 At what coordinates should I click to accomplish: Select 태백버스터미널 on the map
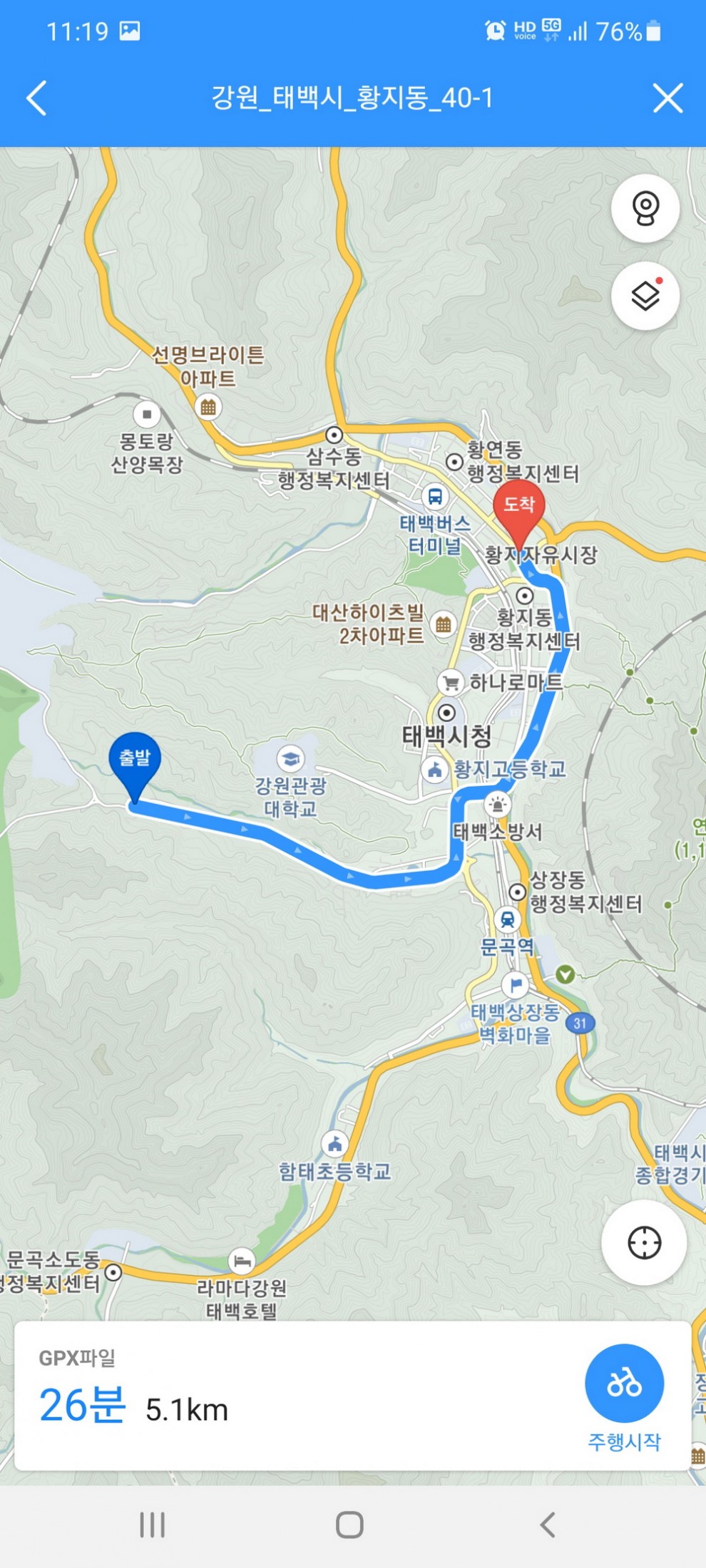click(x=434, y=497)
